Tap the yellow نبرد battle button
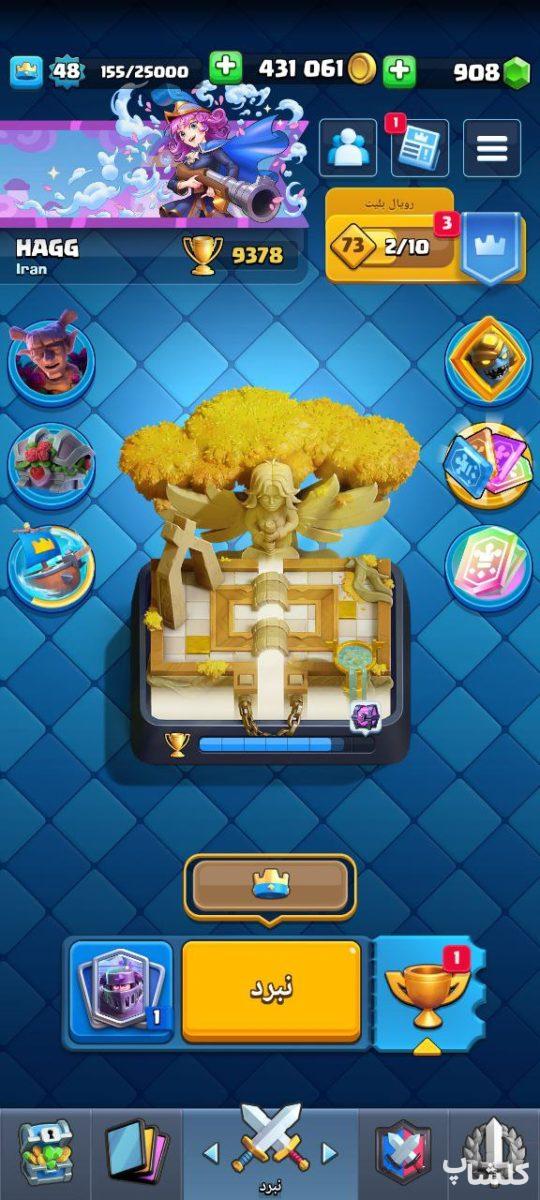Image resolution: width=540 pixels, height=1200 pixels. click(x=272, y=990)
